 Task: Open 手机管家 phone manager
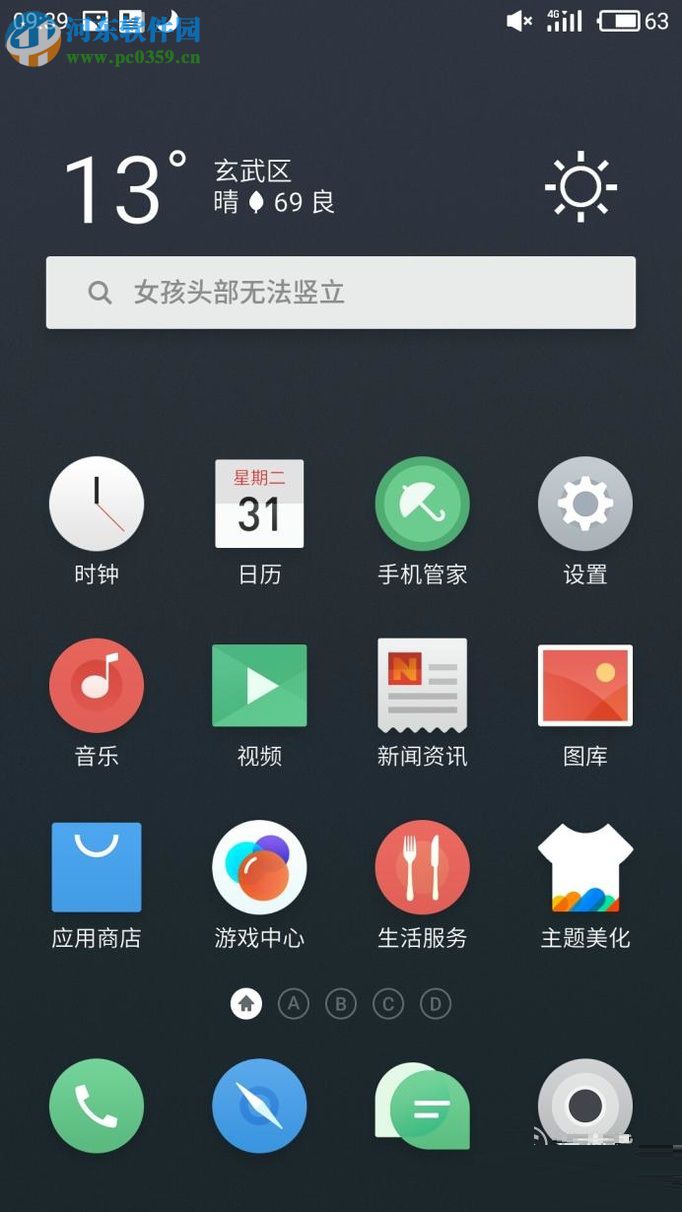pyautogui.click(x=422, y=504)
